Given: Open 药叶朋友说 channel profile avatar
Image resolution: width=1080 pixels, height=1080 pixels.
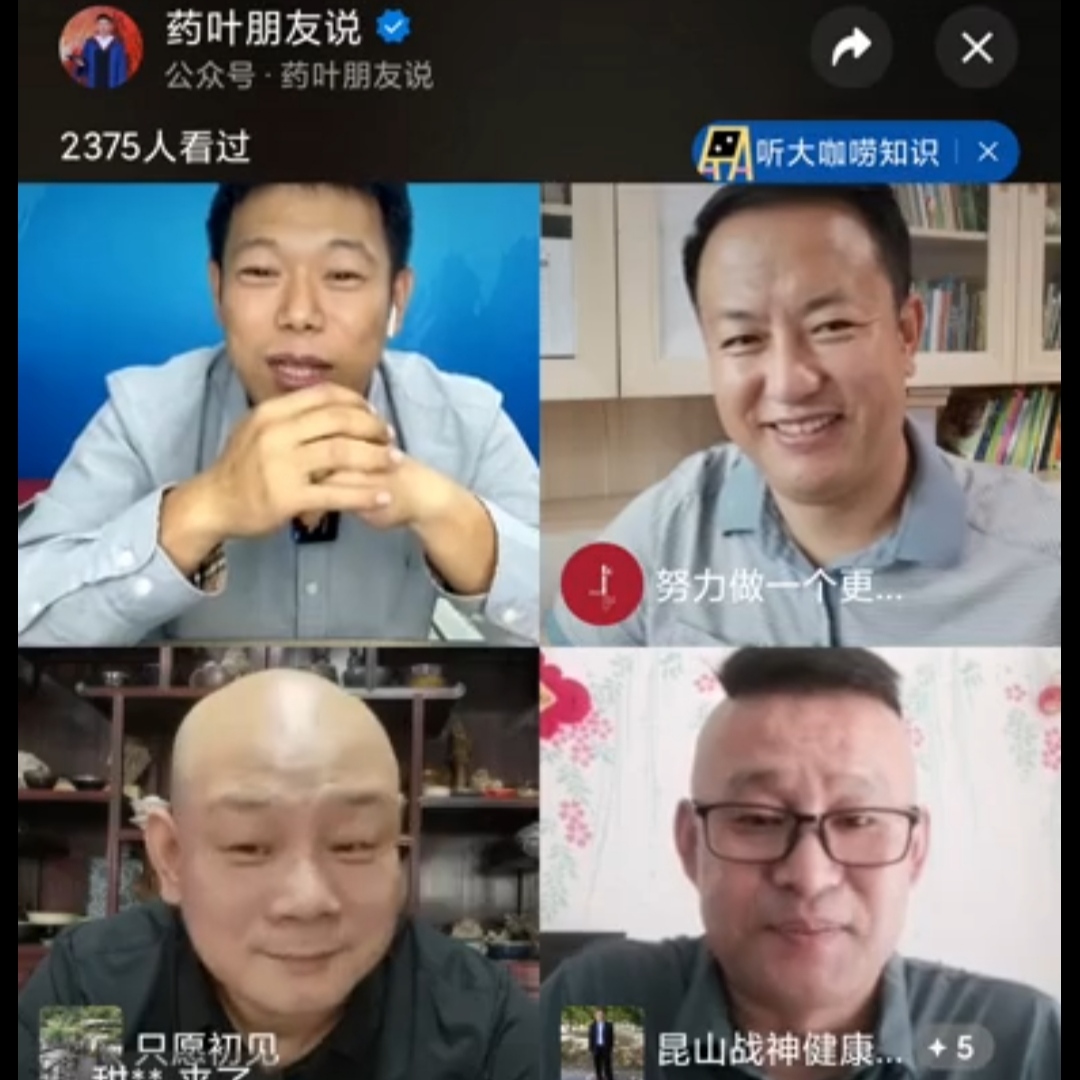Looking at the screenshot, I should point(100,48).
